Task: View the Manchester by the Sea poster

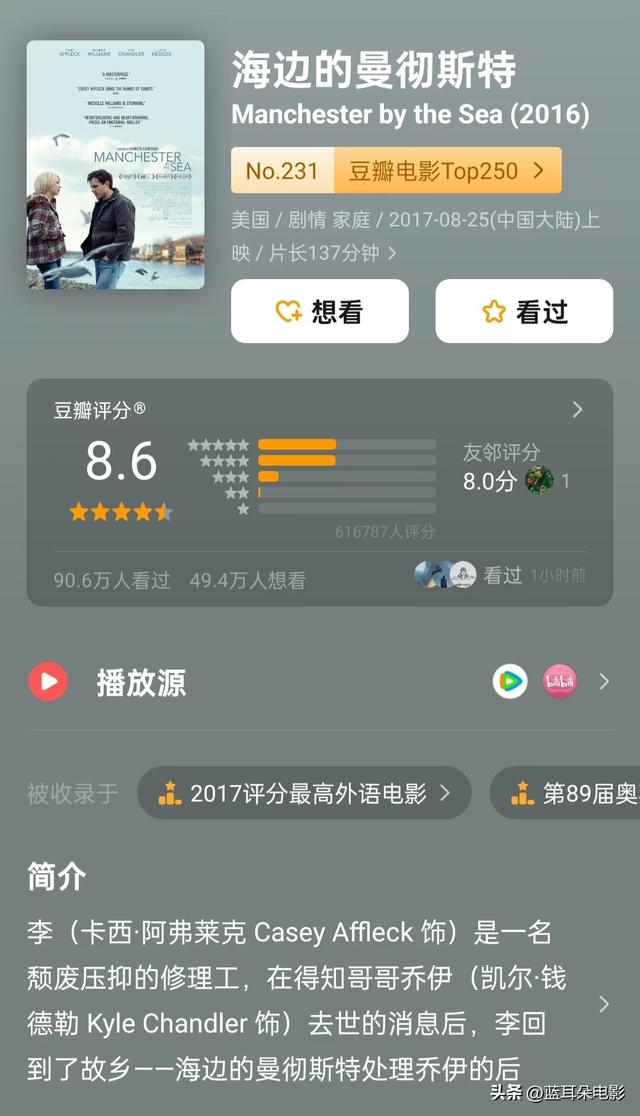Action: (x=115, y=165)
